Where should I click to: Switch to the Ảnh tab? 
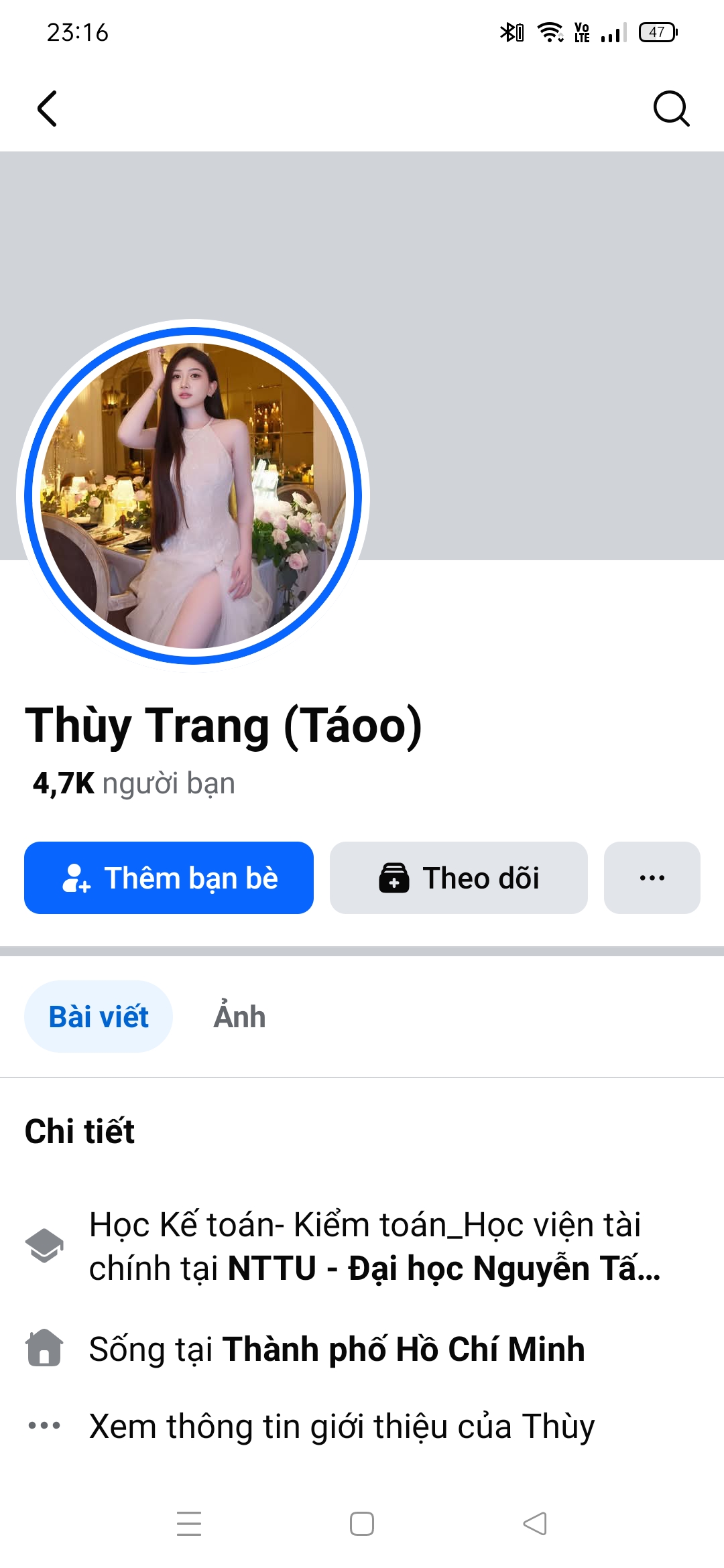tap(239, 1017)
